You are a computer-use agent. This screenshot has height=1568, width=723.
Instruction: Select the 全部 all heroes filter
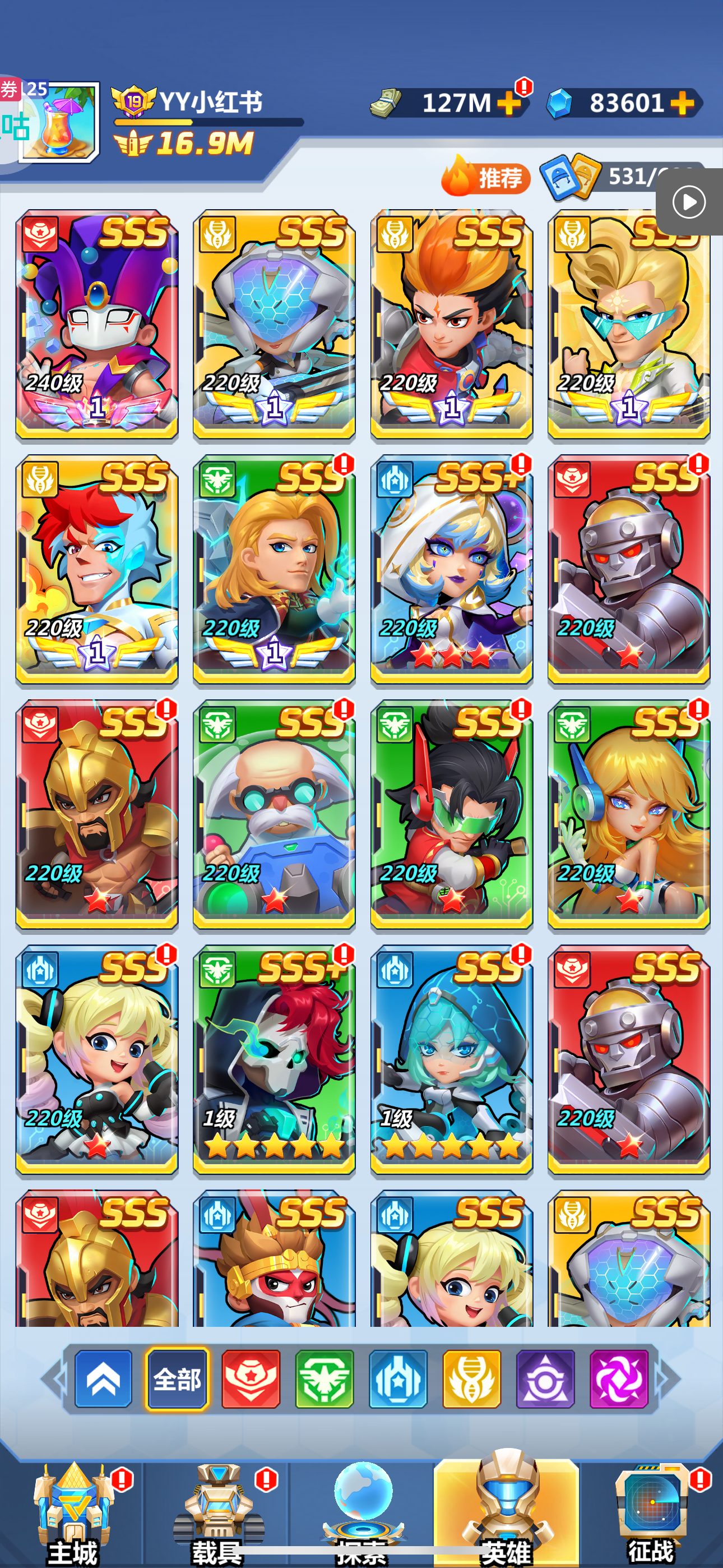tap(177, 1378)
